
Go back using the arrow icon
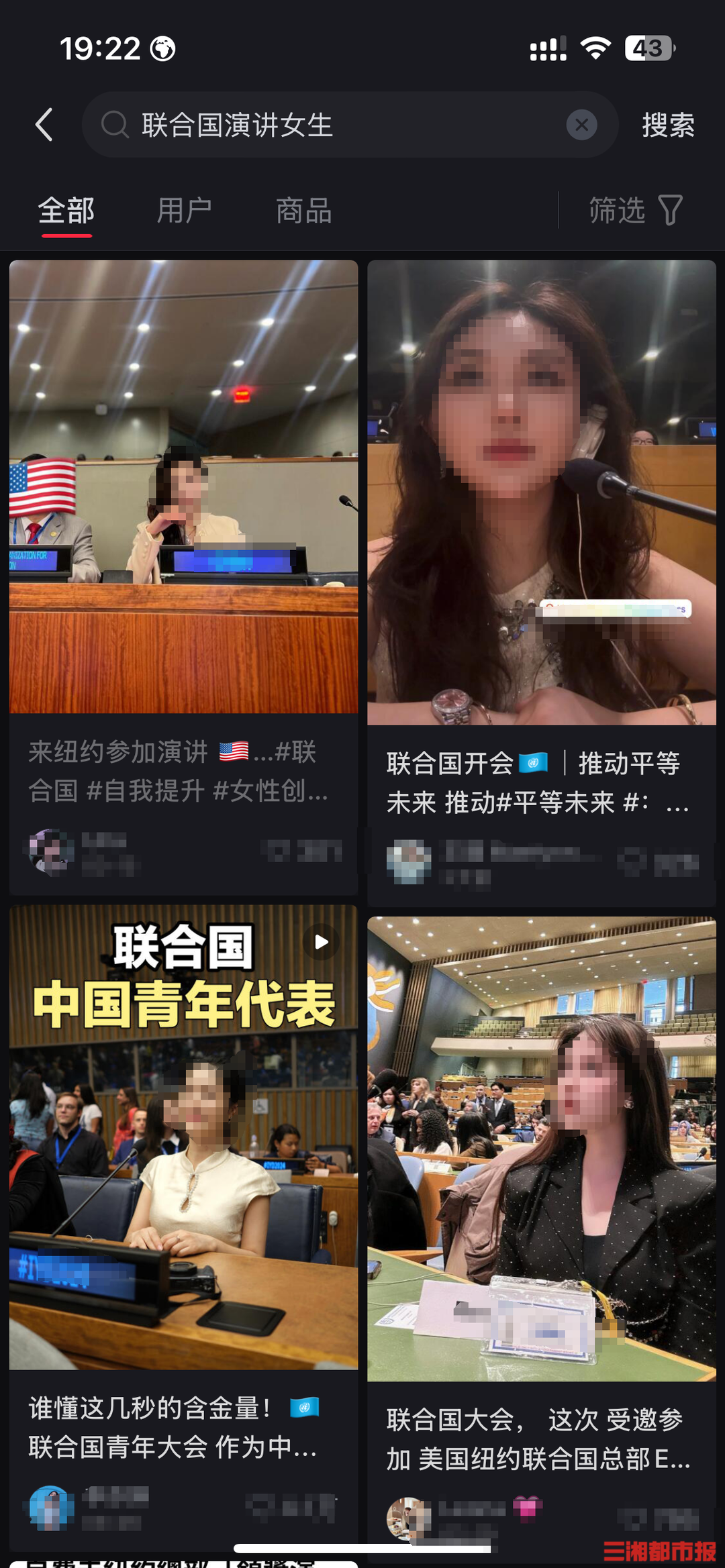tap(44, 125)
